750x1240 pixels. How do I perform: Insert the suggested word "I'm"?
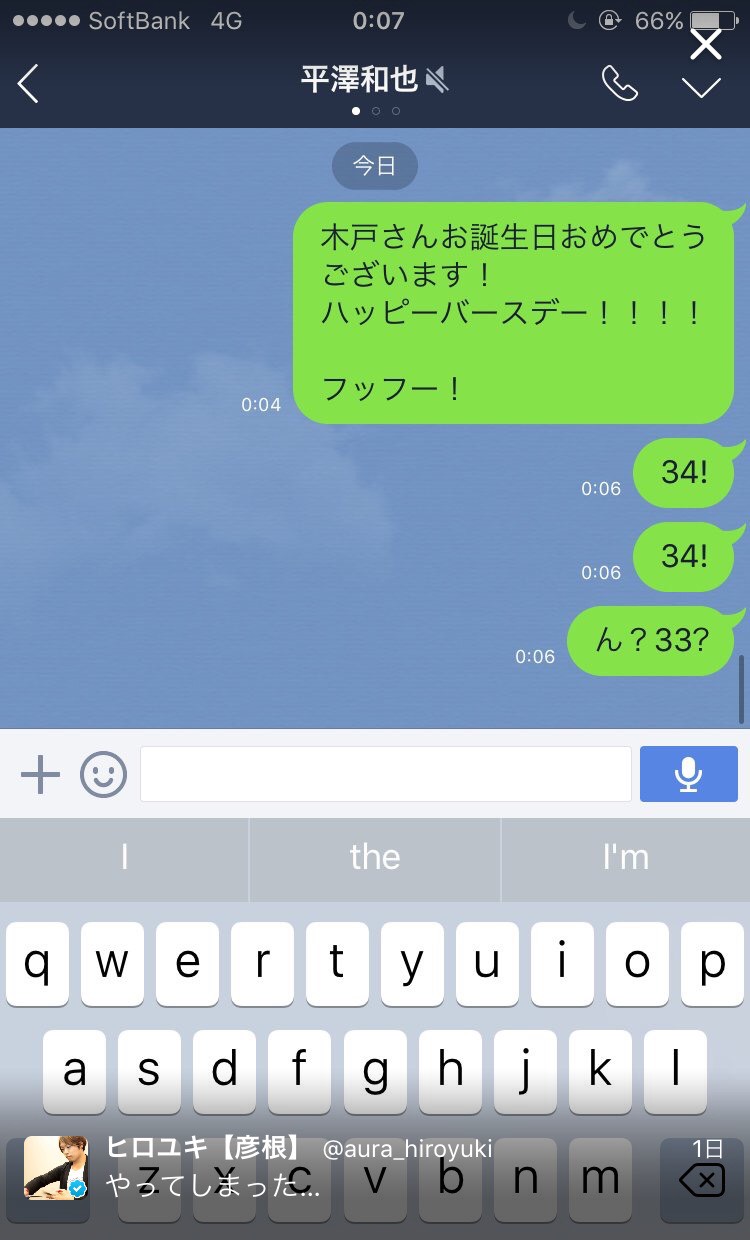pos(626,858)
